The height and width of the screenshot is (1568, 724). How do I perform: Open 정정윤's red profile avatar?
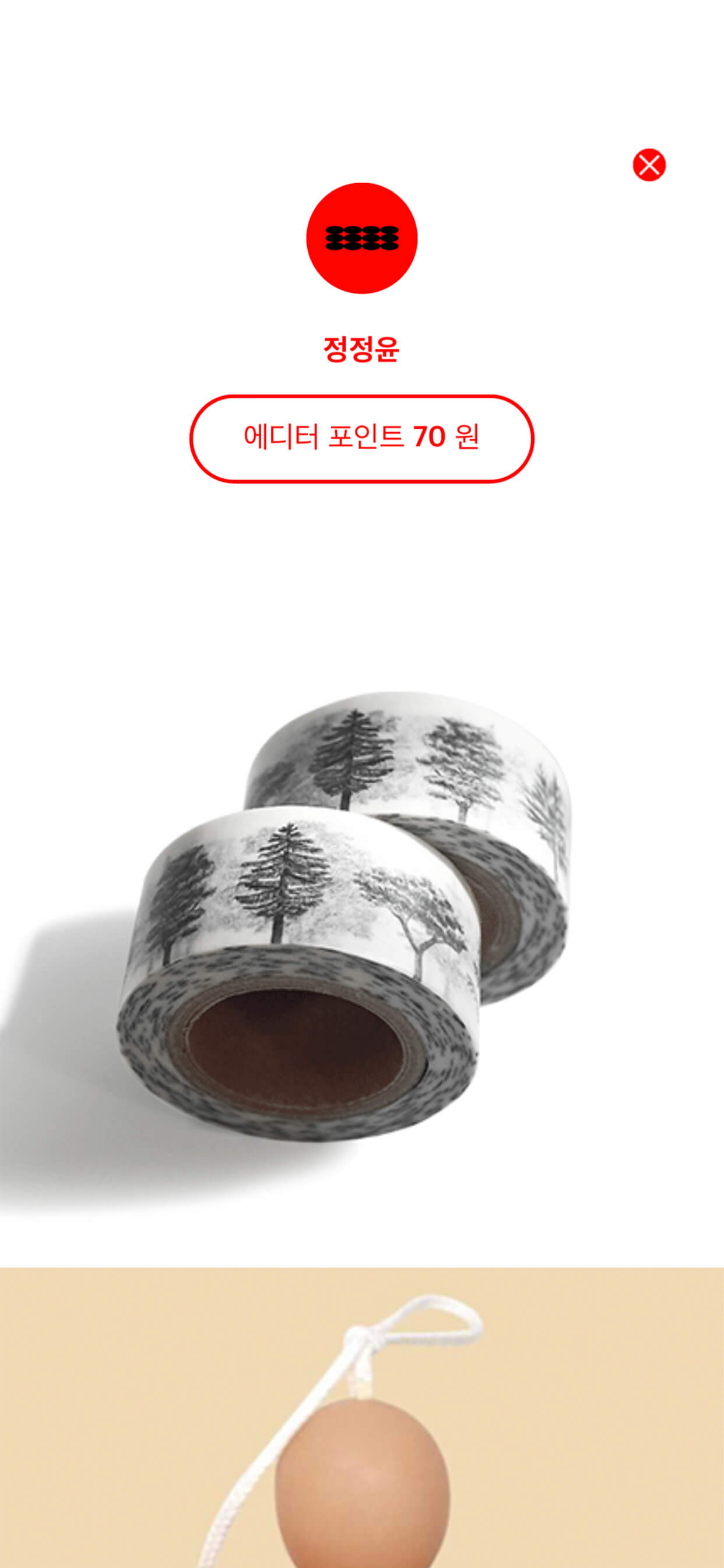(x=361, y=238)
